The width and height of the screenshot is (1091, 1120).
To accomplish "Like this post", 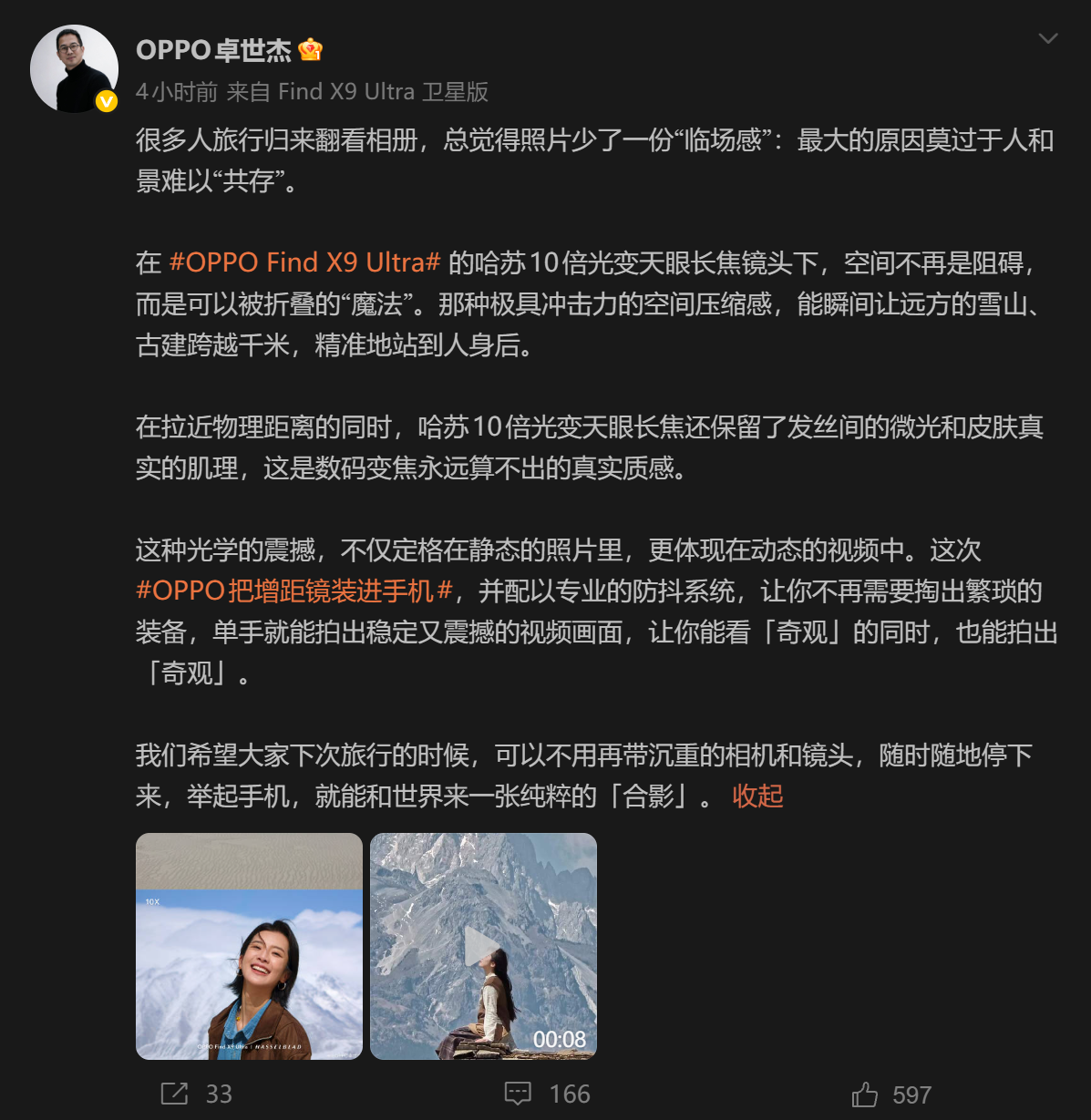I will pos(890,1094).
